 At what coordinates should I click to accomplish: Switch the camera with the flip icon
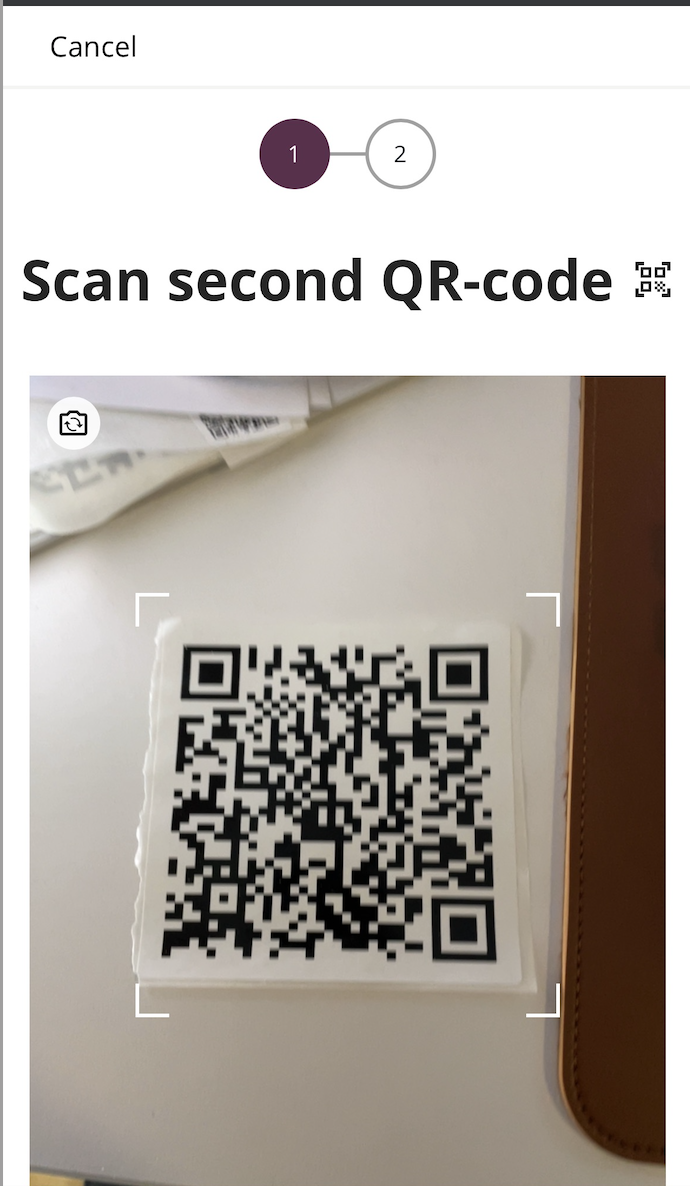coord(73,424)
